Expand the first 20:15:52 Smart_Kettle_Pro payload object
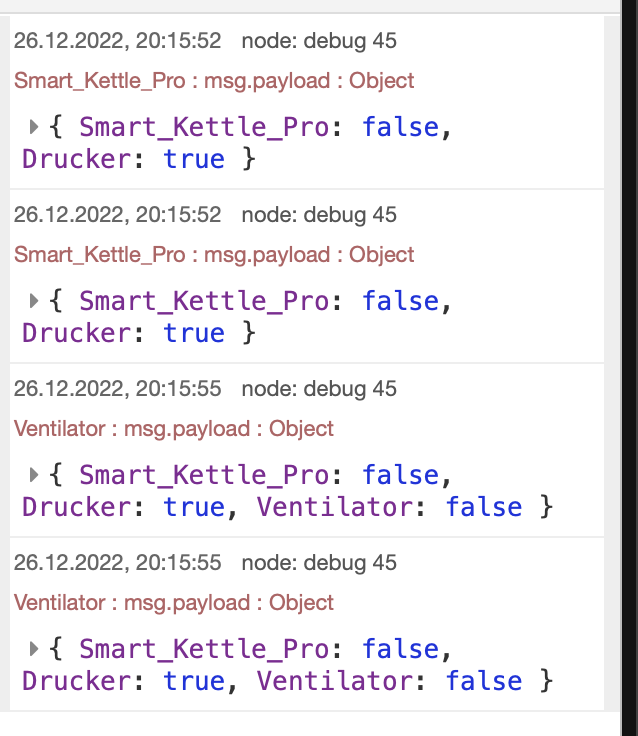Image resolution: width=638 pixels, height=736 pixels. click(x=34, y=127)
